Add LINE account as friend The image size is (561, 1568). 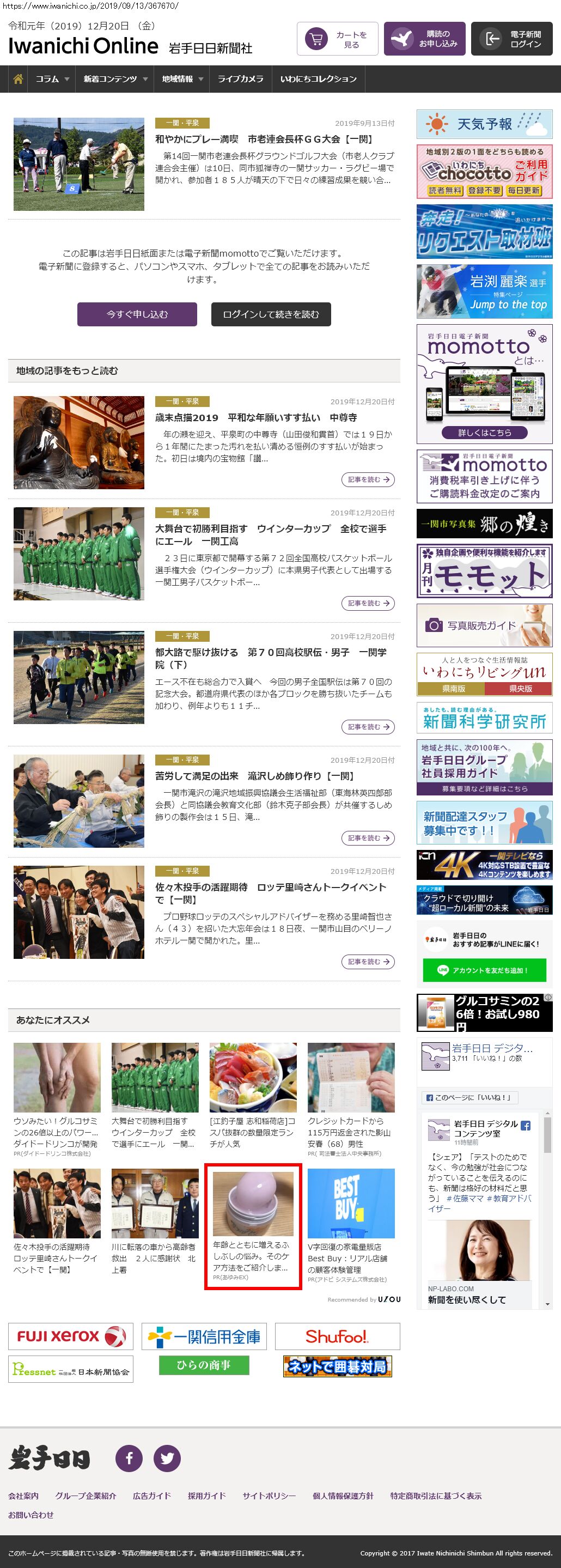pyautogui.click(x=484, y=970)
